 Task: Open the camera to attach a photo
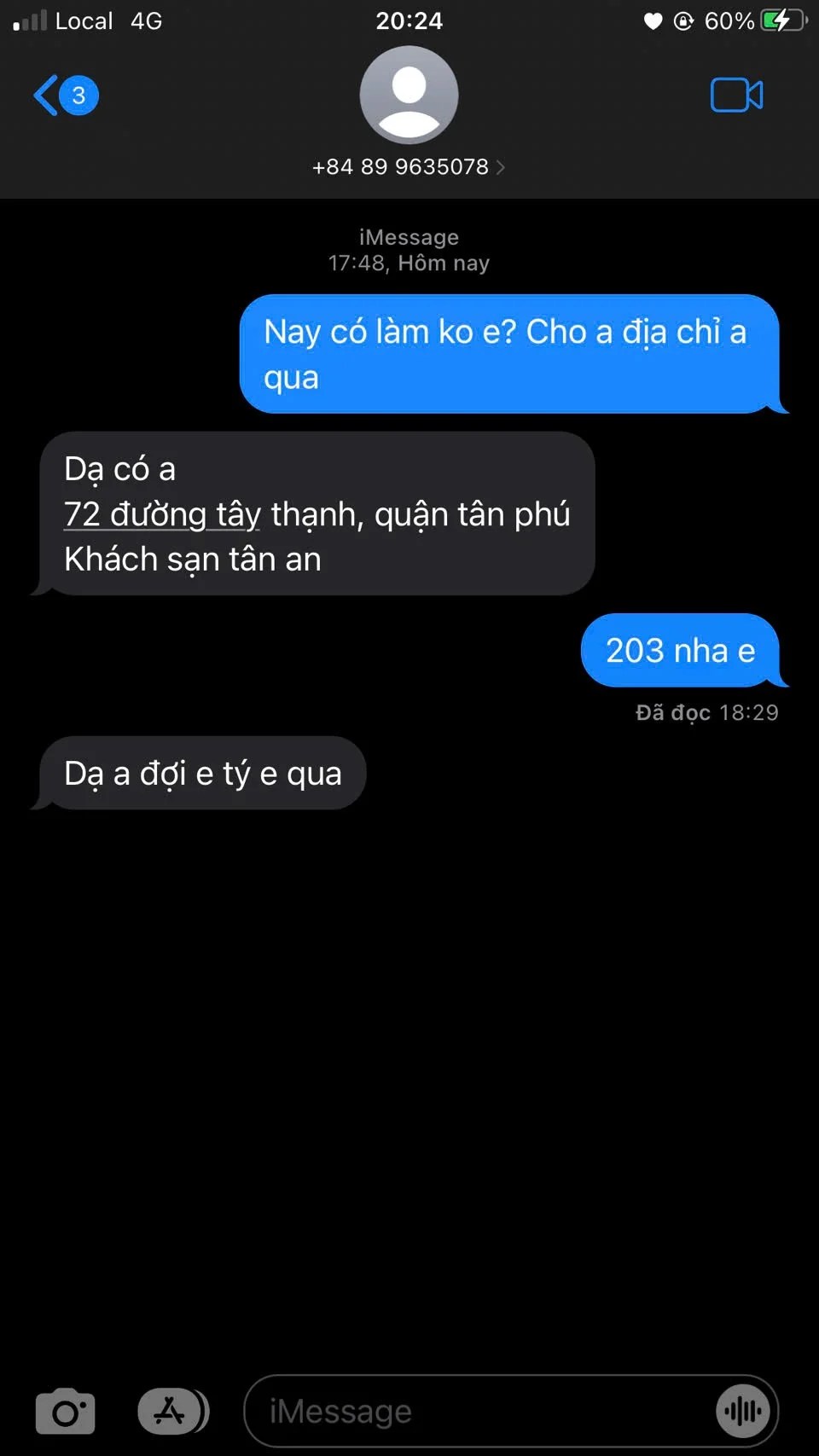coord(66,1412)
